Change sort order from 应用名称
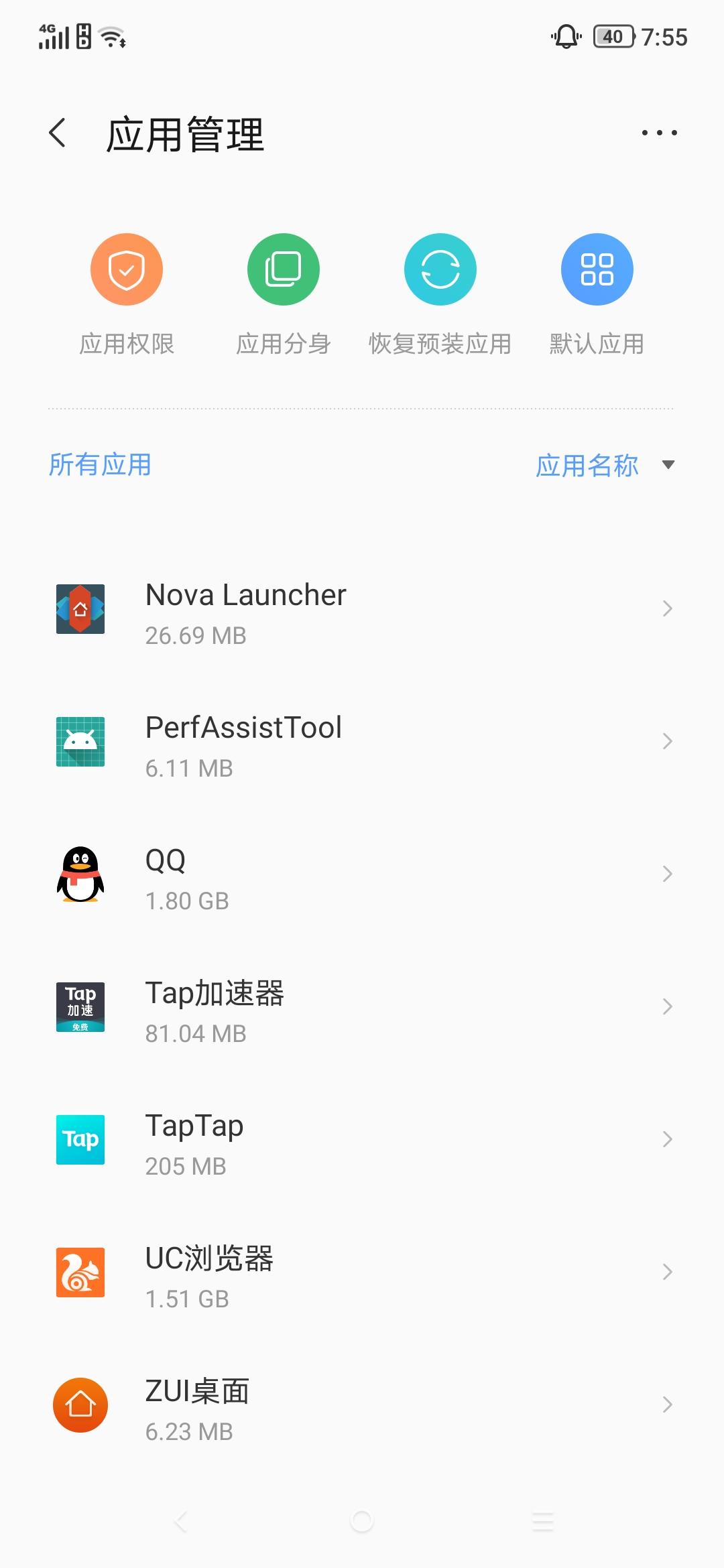Image resolution: width=724 pixels, height=1568 pixels. click(x=603, y=465)
